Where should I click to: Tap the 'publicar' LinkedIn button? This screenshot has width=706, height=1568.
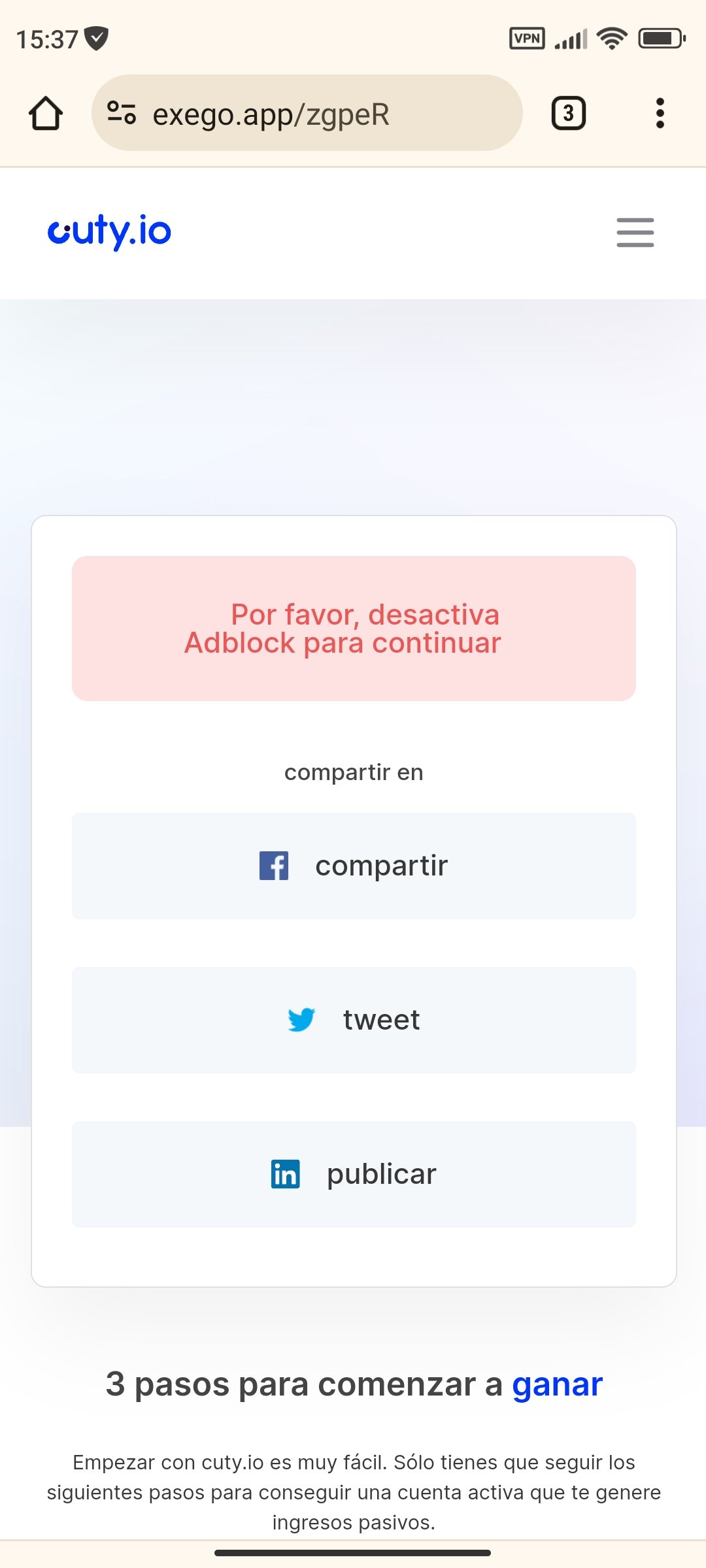354,1173
